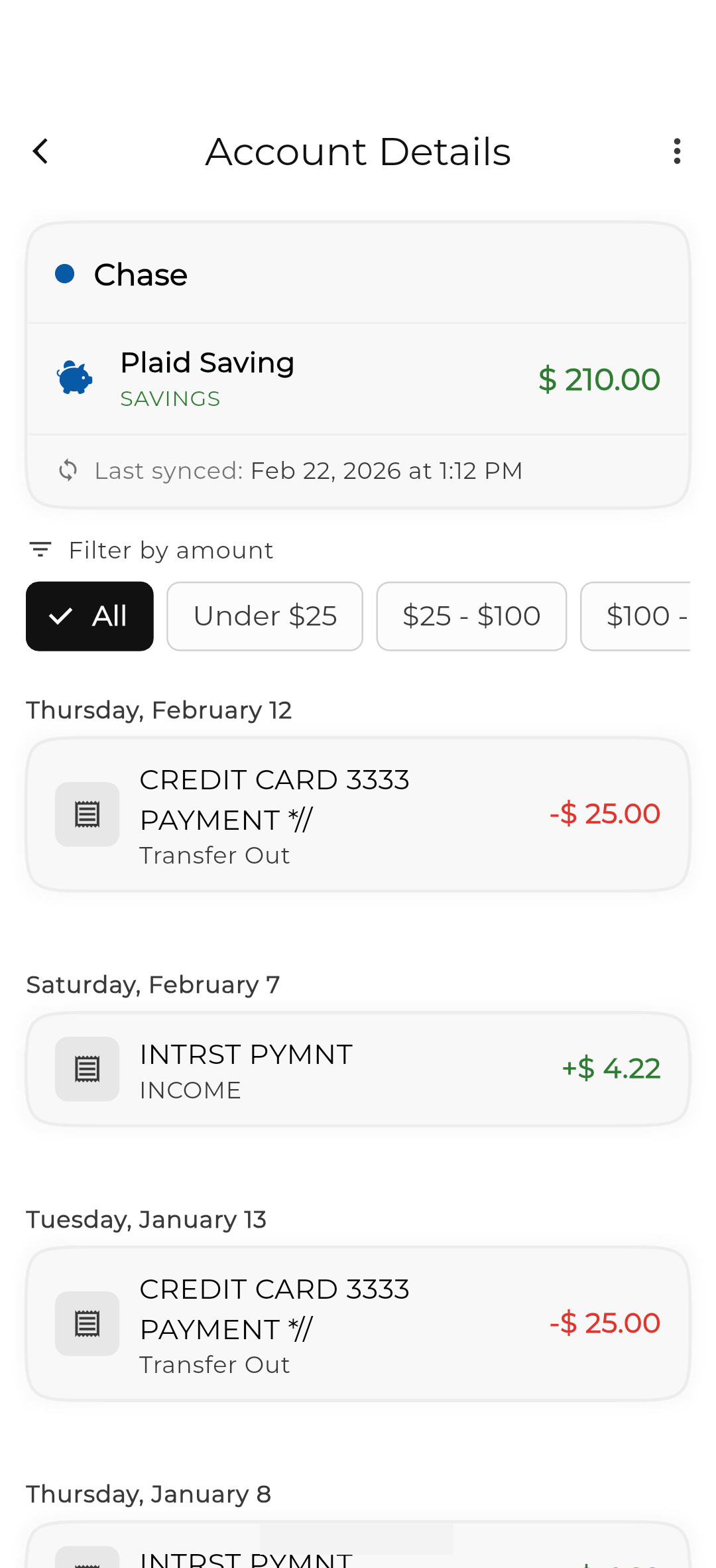Open the three-dot options menu
The width and height of the screenshot is (716, 1568).
(x=677, y=151)
